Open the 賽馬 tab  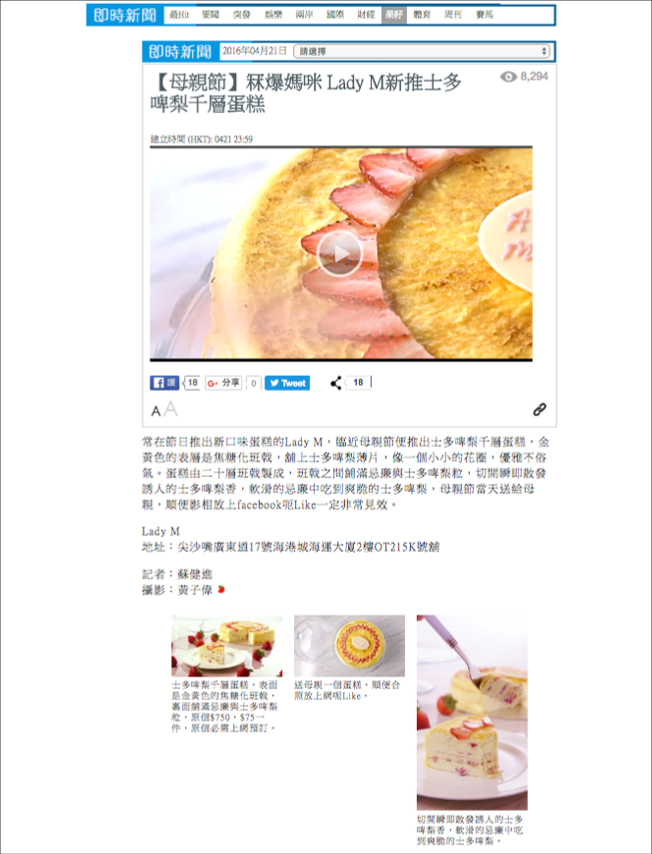[485, 16]
